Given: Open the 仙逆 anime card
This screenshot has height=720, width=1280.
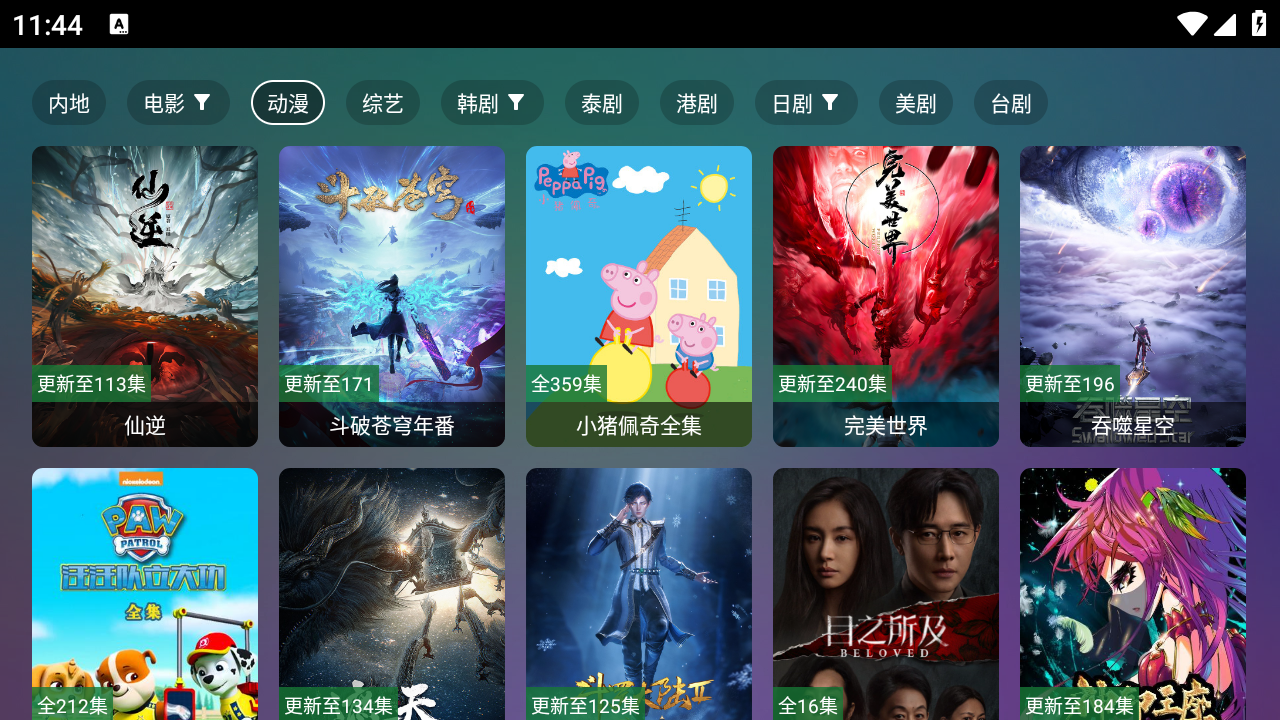Looking at the screenshot, I should (145, 296).
